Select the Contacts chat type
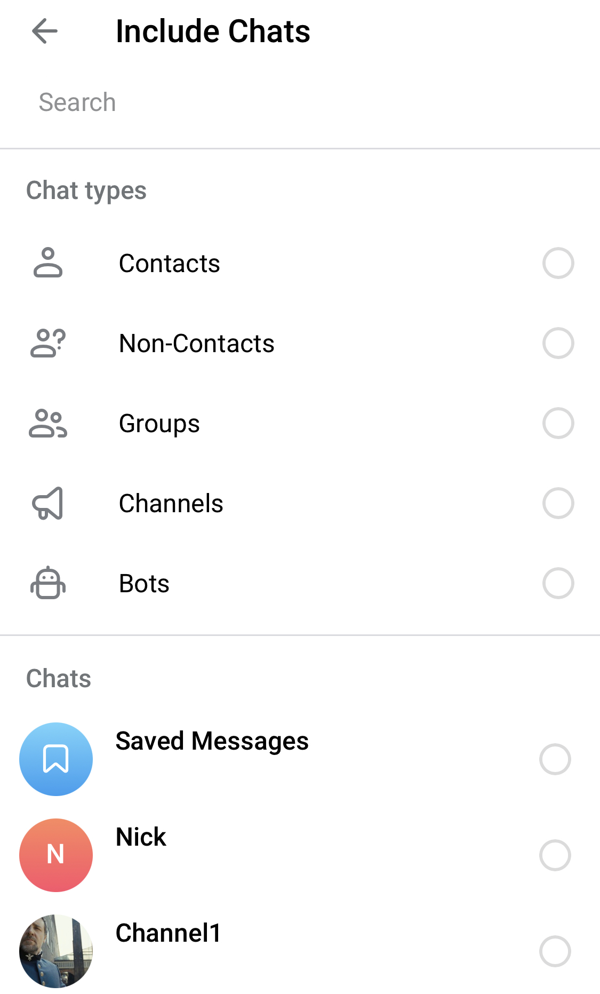 (x=557, y=263)
